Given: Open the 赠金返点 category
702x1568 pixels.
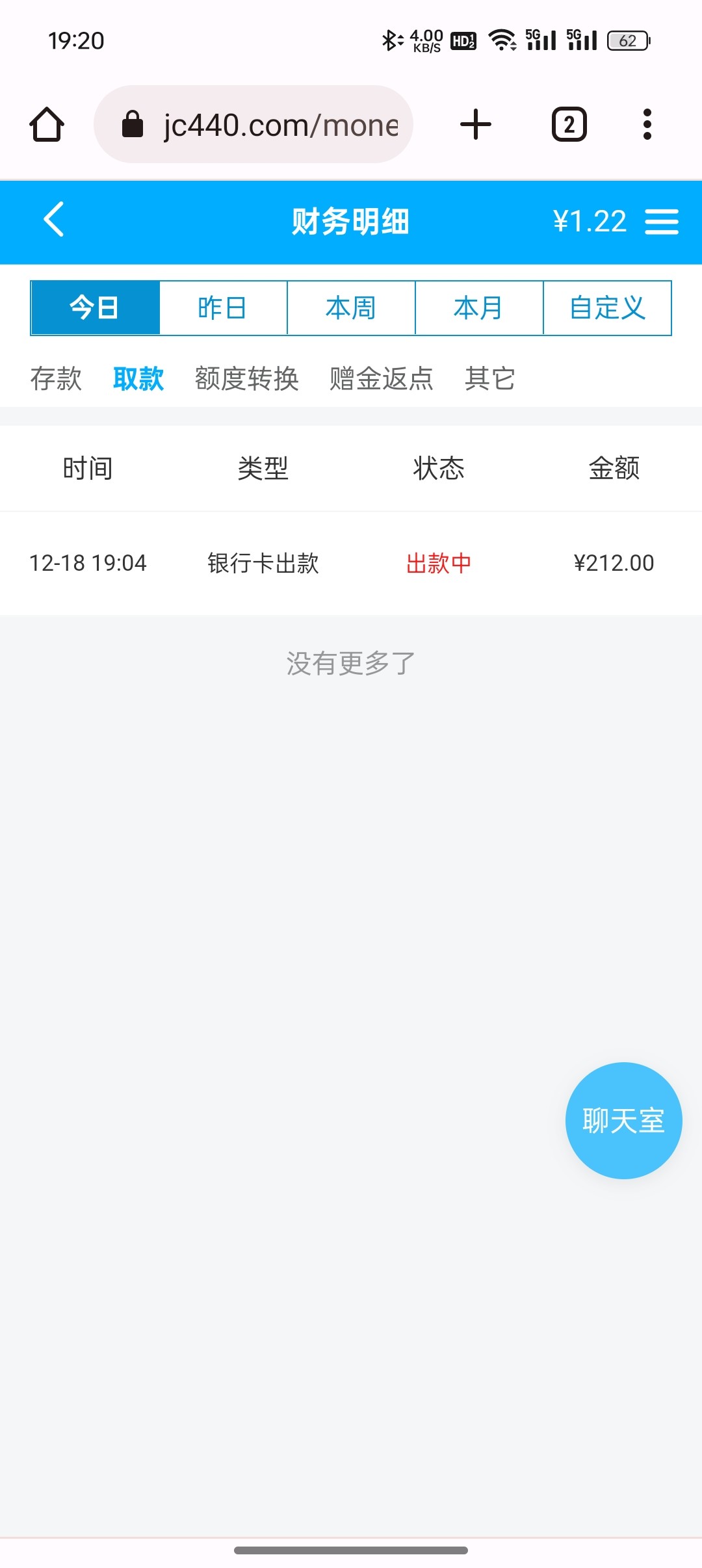Looking at the screenshot, I should click(x=382, y=378).
